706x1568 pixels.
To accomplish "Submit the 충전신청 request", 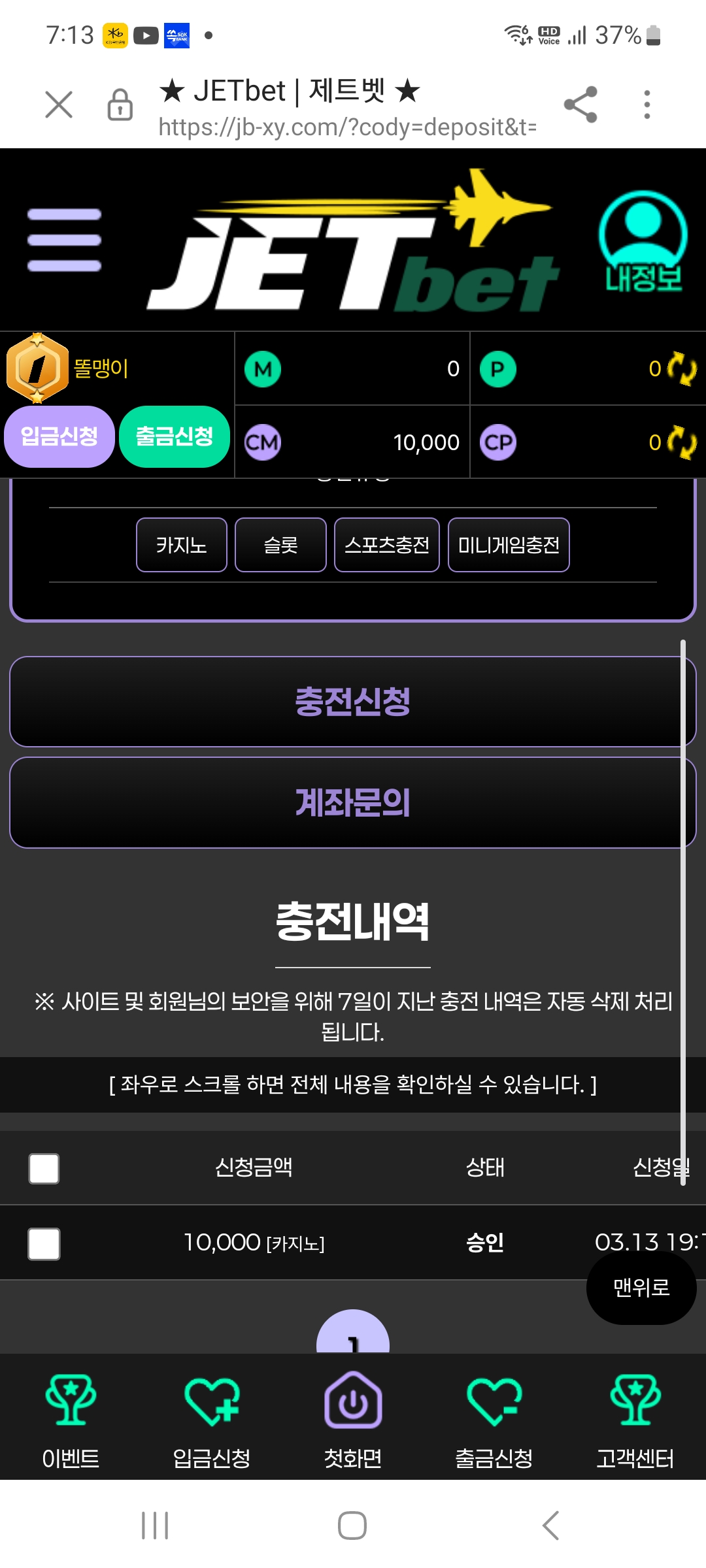I will pos(353,702).
